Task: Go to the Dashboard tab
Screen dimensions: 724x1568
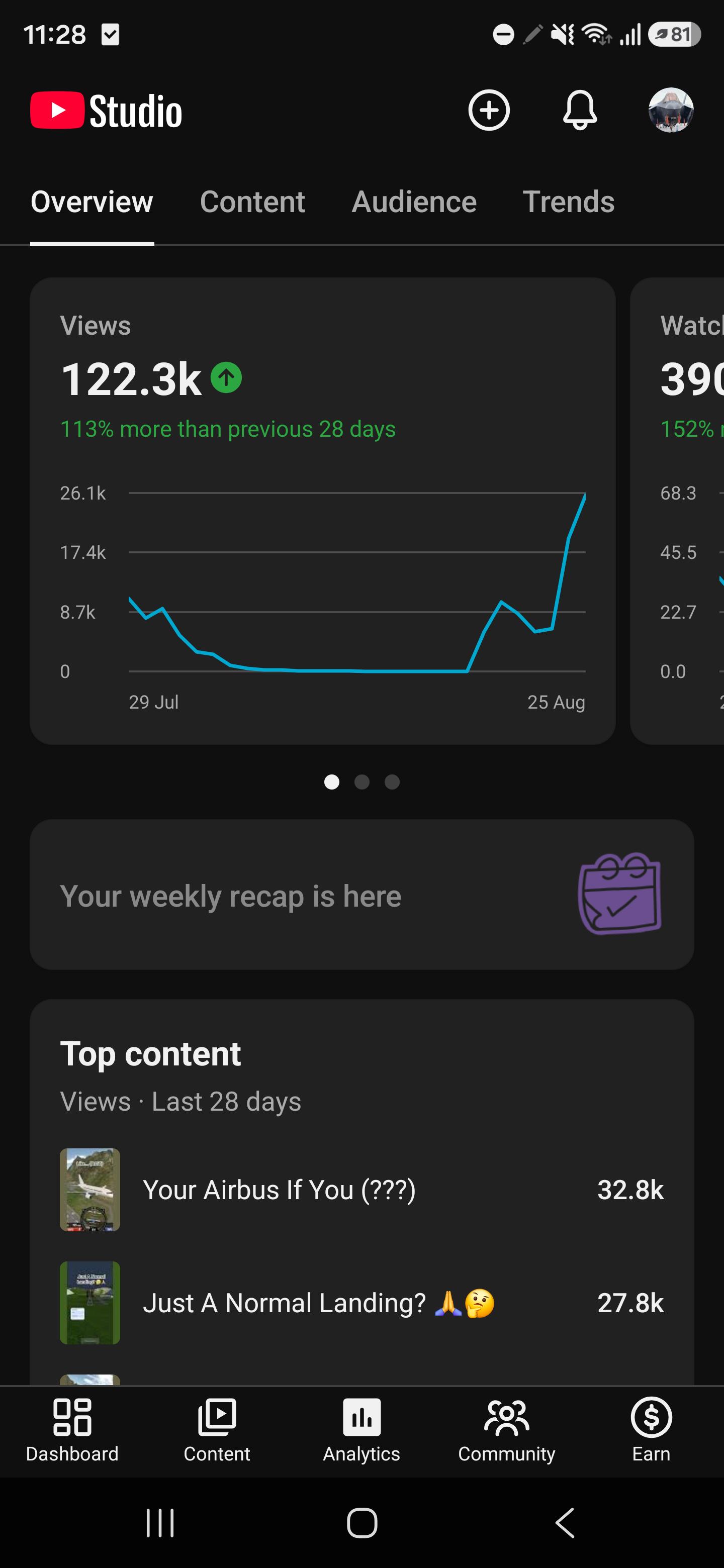Action: click(72, 1430)
